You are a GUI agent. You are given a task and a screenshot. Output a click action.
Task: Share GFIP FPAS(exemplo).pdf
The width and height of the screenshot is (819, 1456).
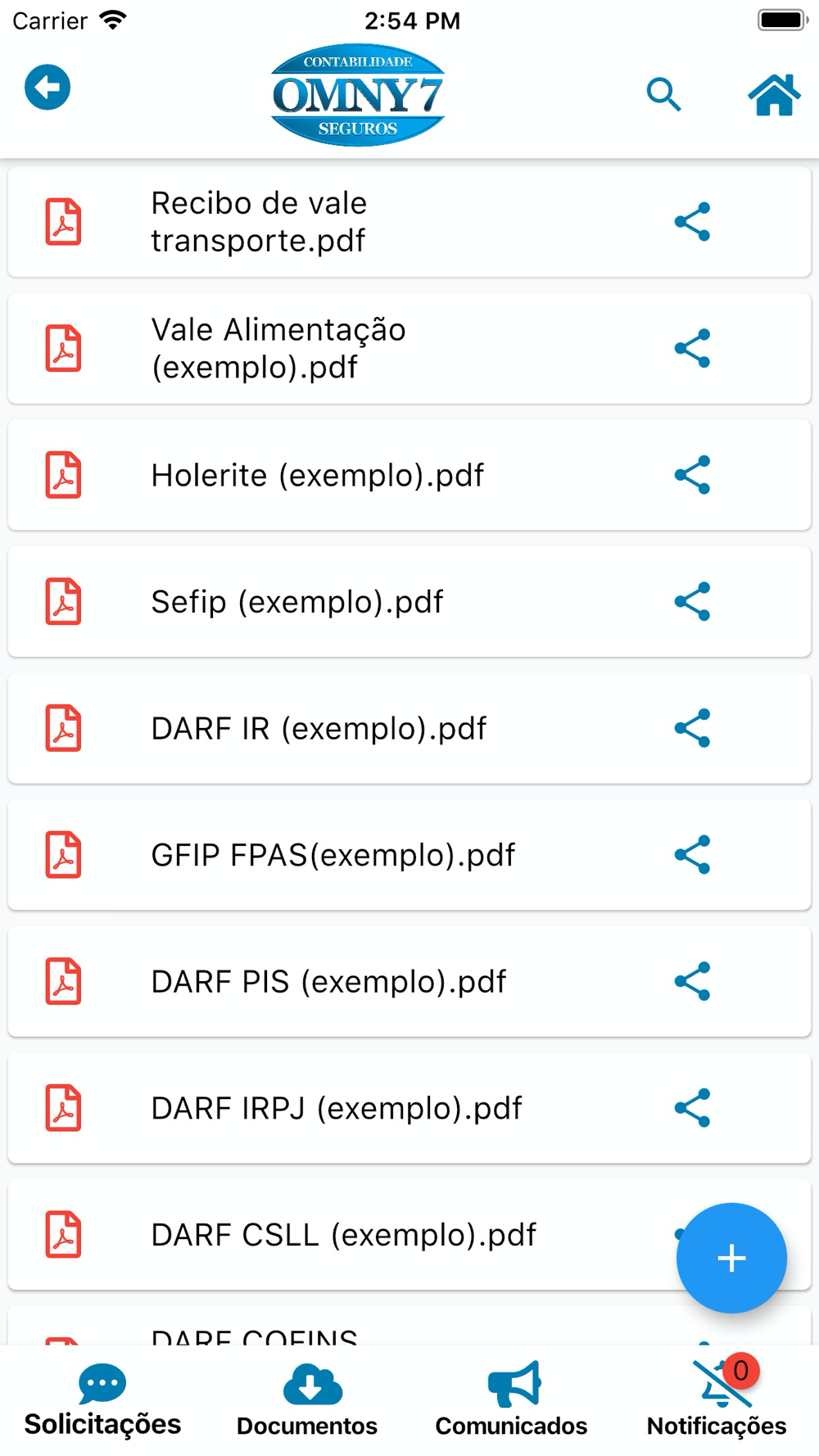point(692,855)
